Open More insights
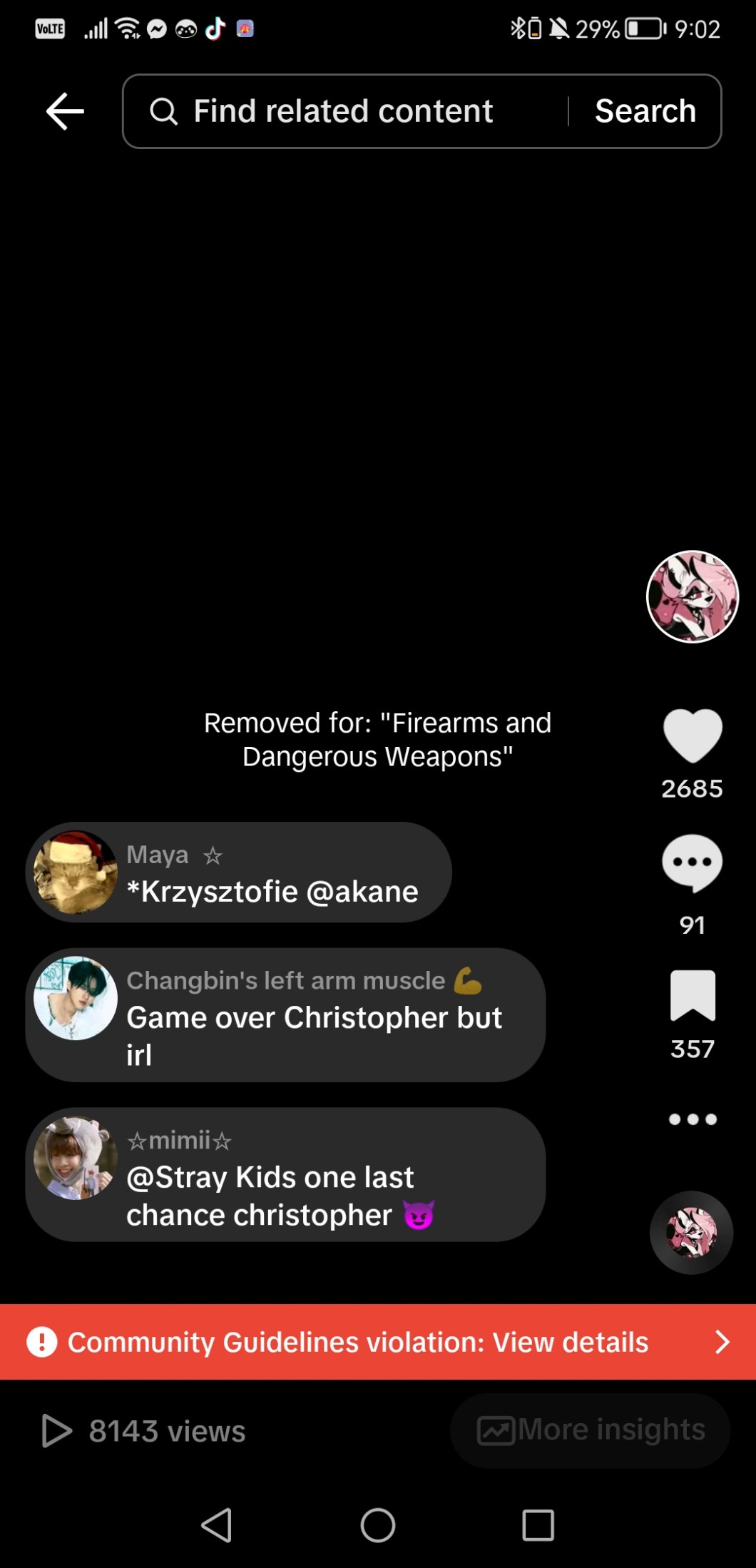Viewport: 756px width, 1568px height. (x=591, y=1430)
